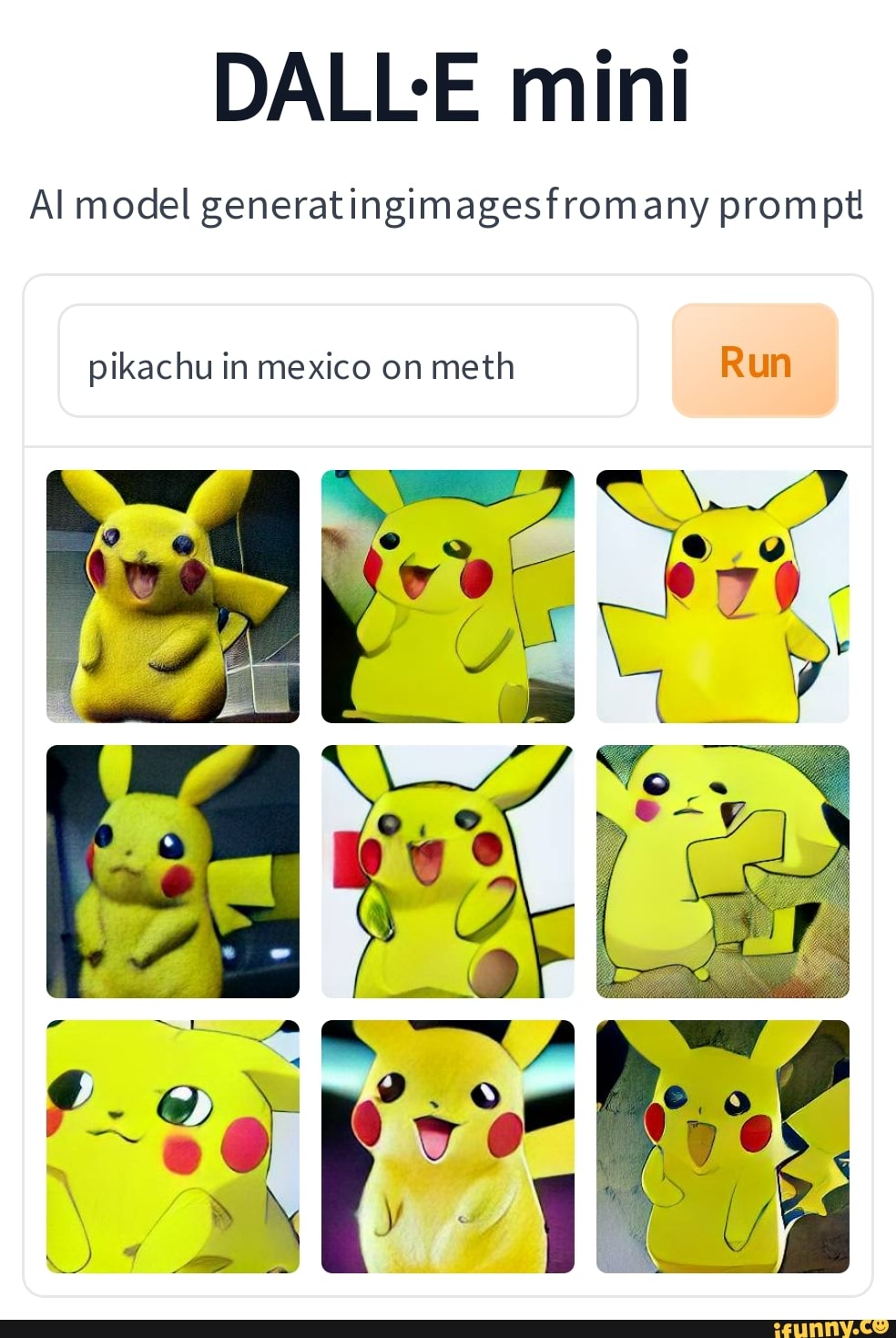Open the top-right waving Pikachu image
The height and width of the screenshot is (1338, 896).
pyautogui.click(x=722, y=595)
